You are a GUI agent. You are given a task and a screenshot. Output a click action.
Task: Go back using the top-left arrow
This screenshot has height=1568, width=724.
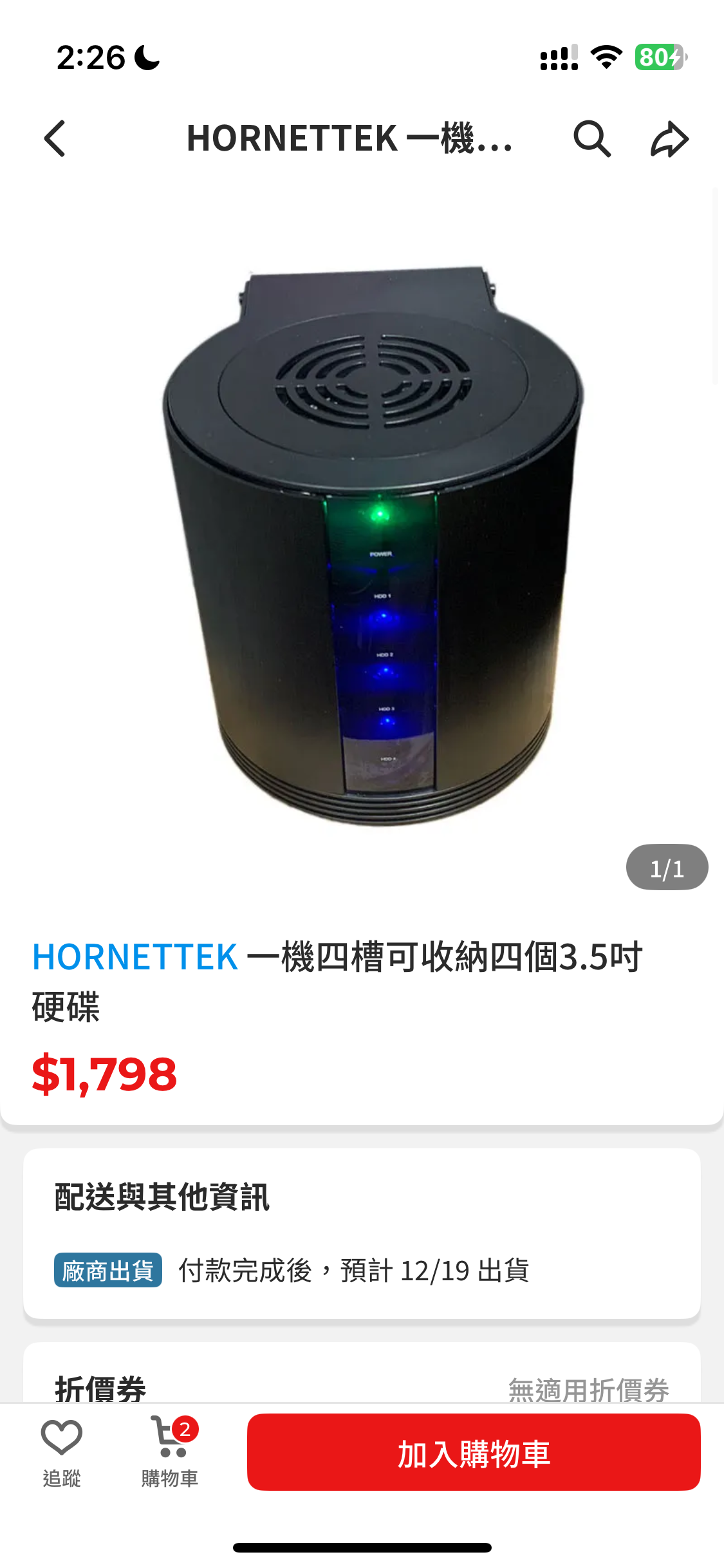pos(55,138)
